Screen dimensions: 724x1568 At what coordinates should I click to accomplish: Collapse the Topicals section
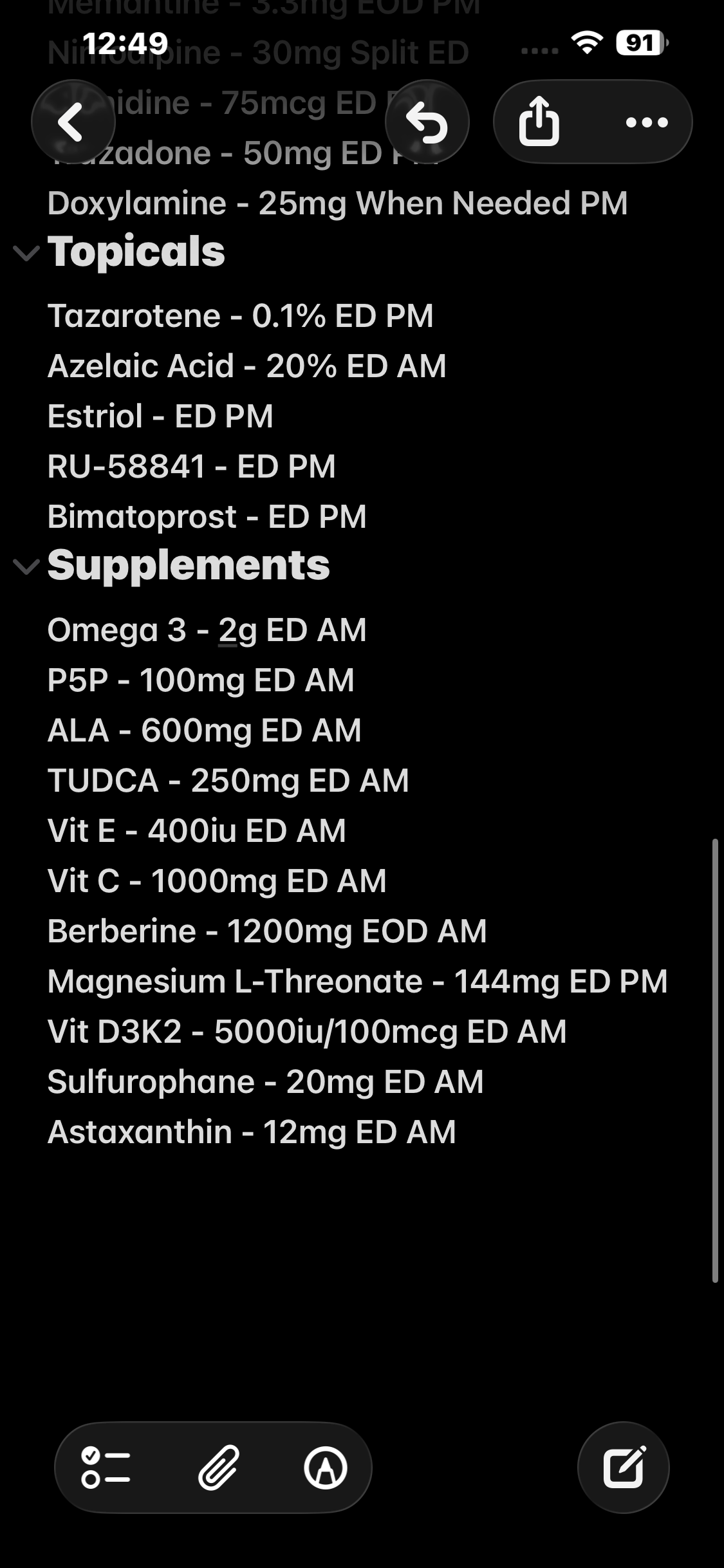coord(26,253)
